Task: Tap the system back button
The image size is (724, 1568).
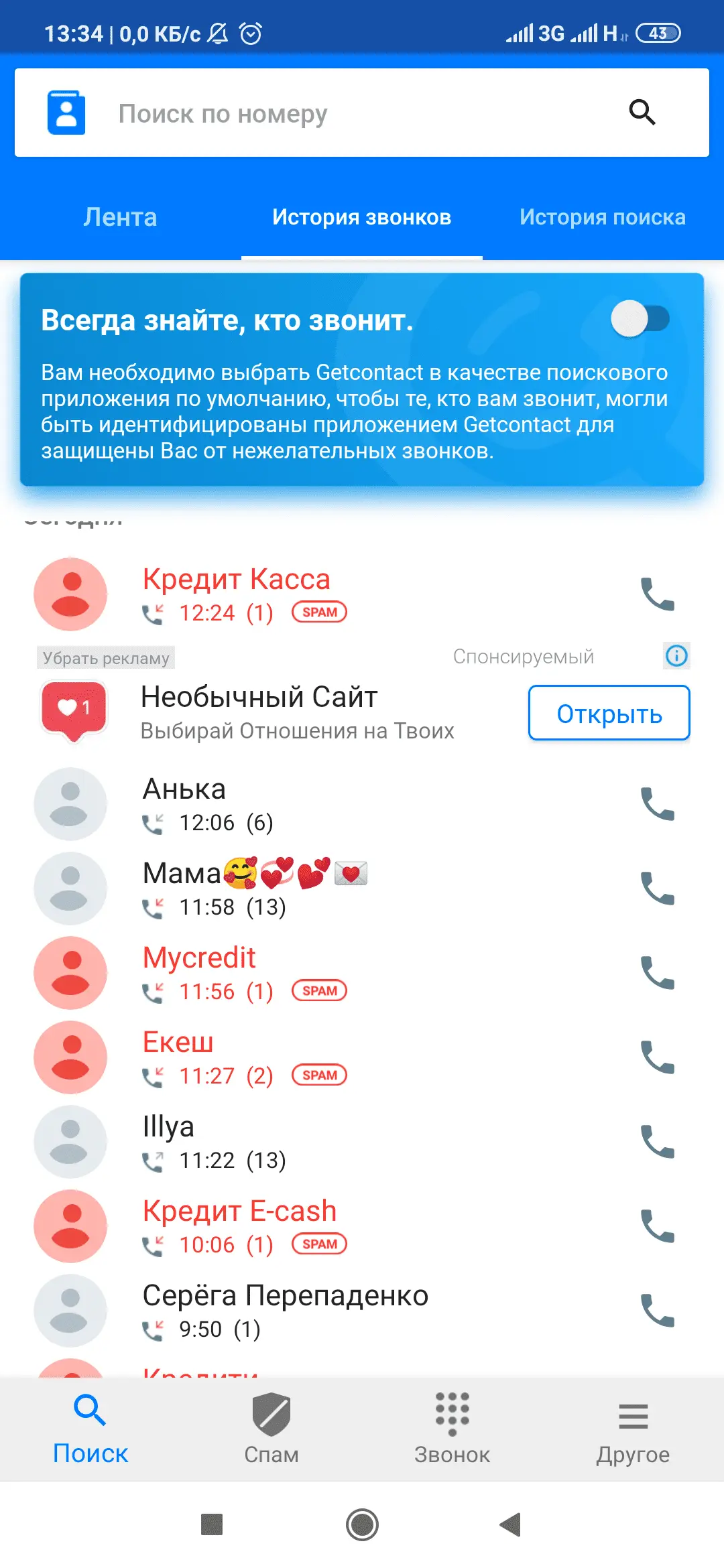Action: pos(511,1524)
